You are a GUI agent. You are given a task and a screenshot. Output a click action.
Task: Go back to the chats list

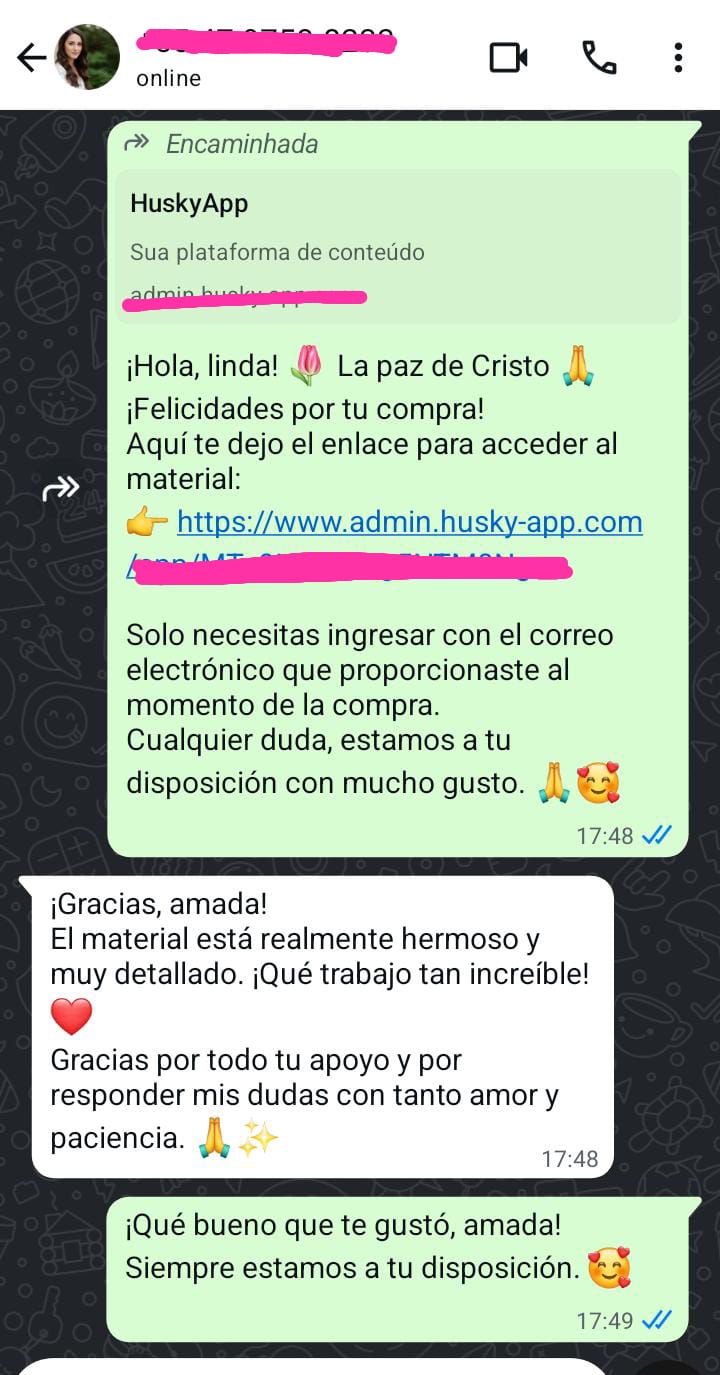[31, 58]
